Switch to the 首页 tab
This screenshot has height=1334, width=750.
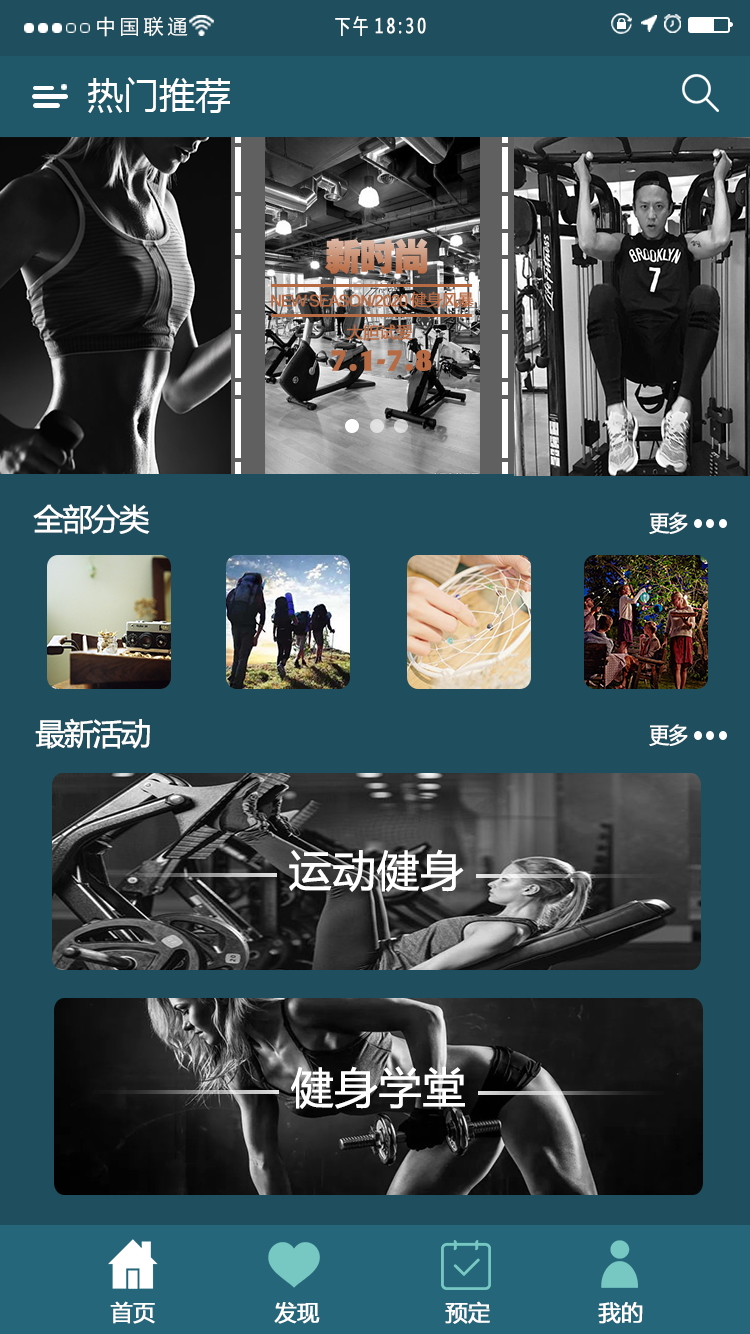[x=133, y=1282]
